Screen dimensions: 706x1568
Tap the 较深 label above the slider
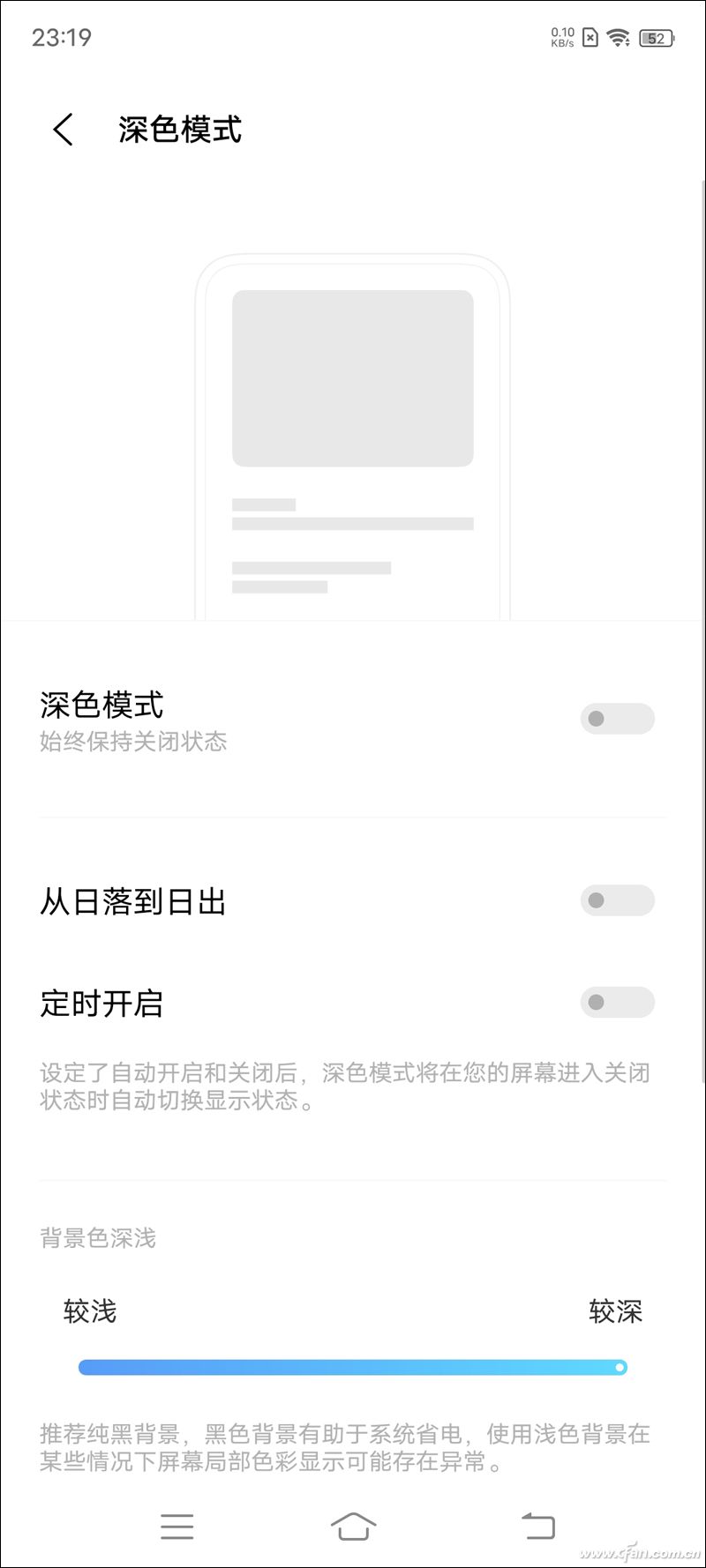(x=614, y=1311)
